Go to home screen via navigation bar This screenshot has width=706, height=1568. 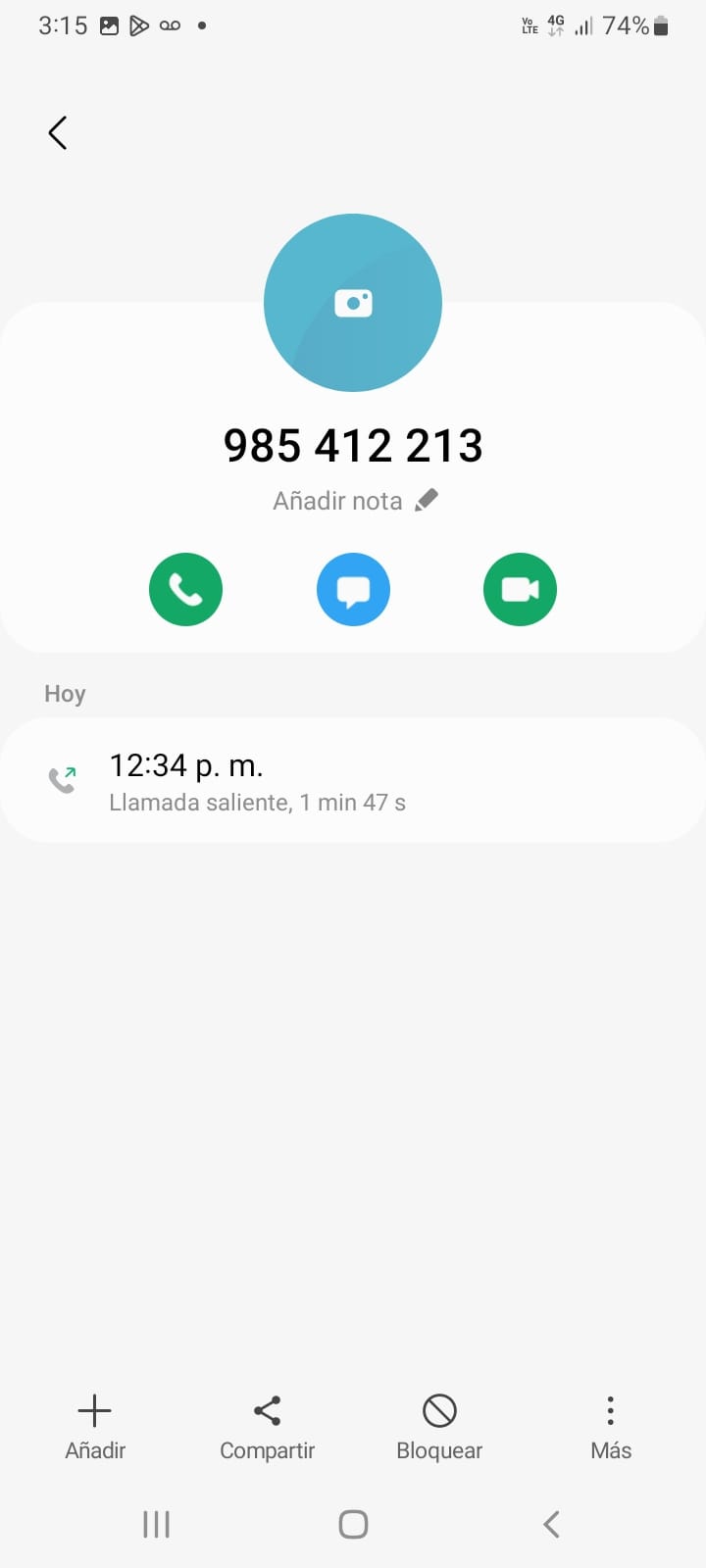point(353,1524)
